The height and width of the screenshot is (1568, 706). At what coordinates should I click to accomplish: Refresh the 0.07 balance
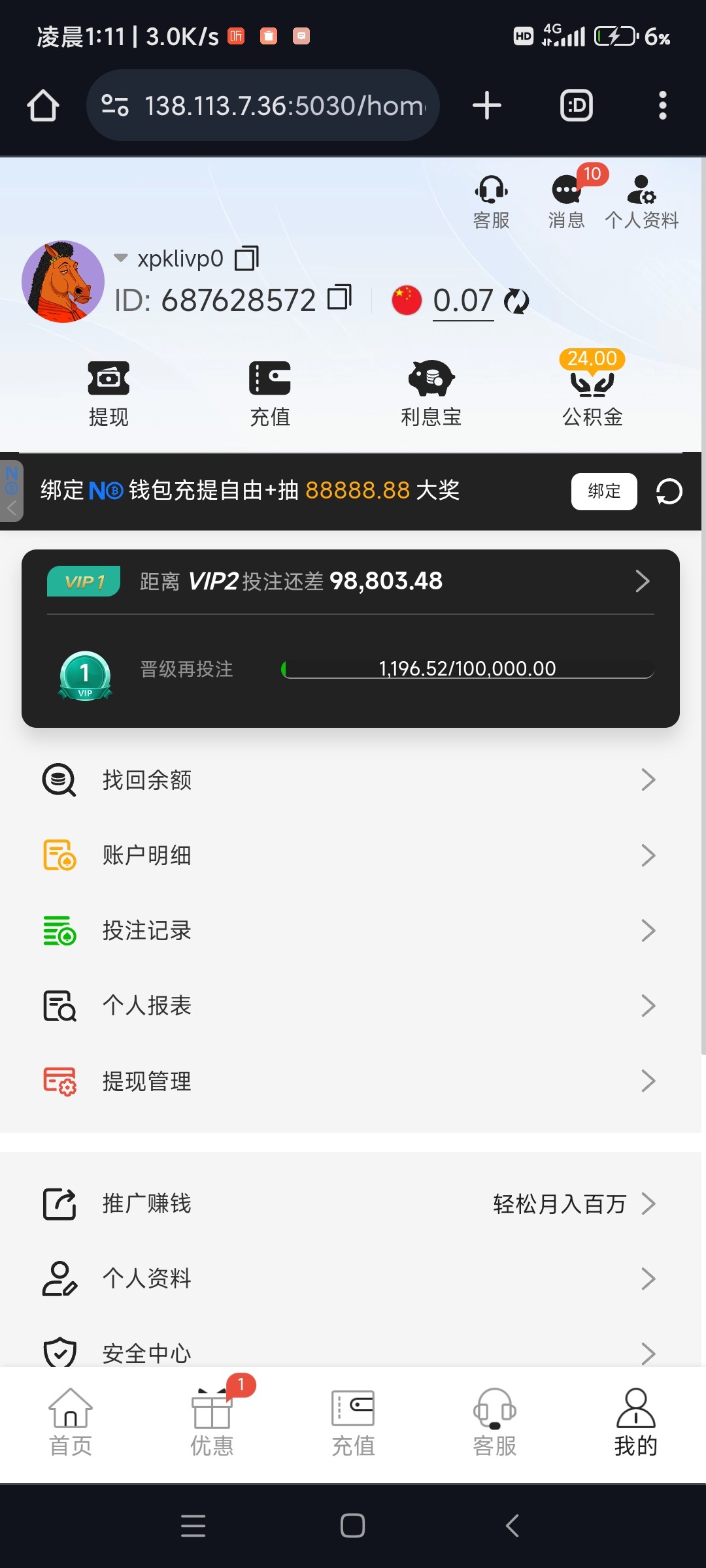(x=516, y=301)
